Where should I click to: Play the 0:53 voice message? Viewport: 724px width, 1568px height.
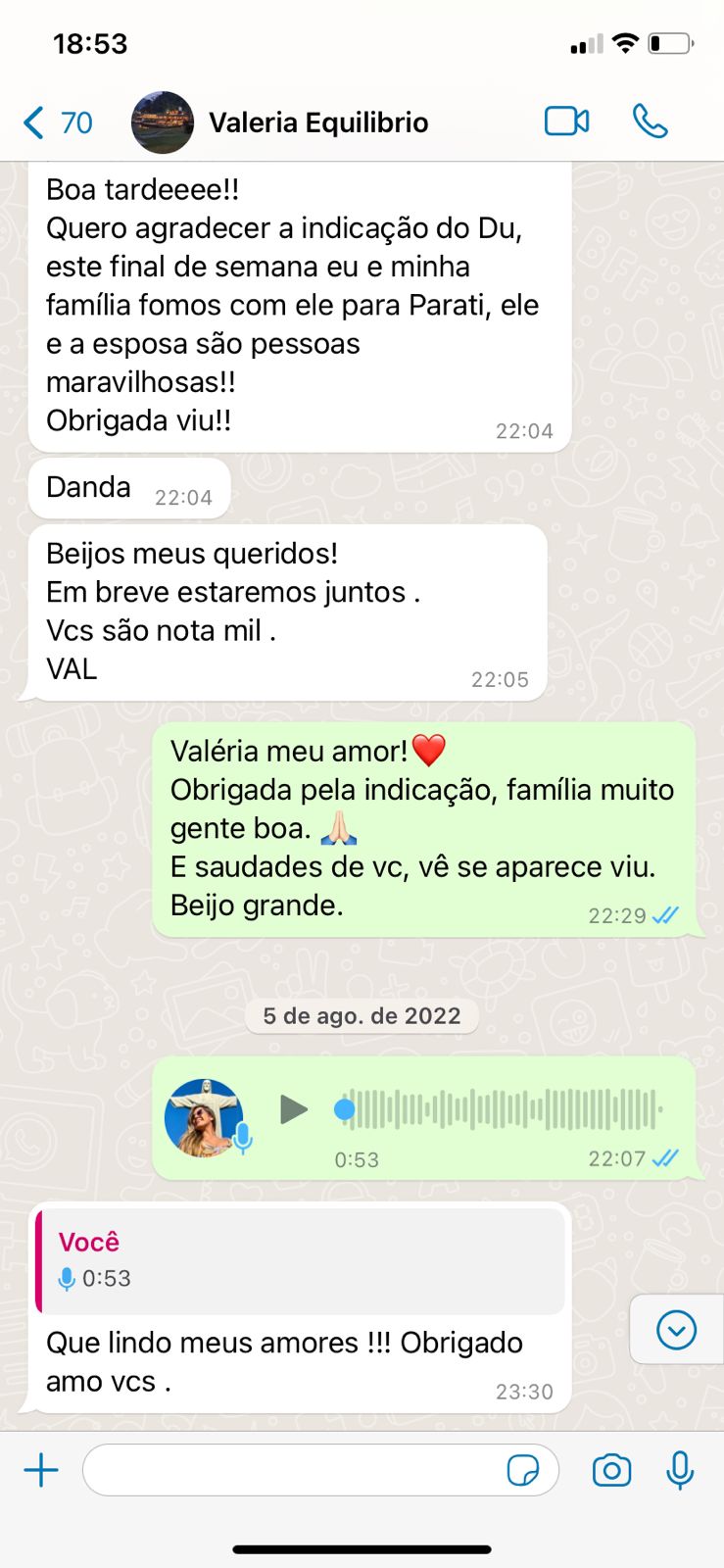292,1109
